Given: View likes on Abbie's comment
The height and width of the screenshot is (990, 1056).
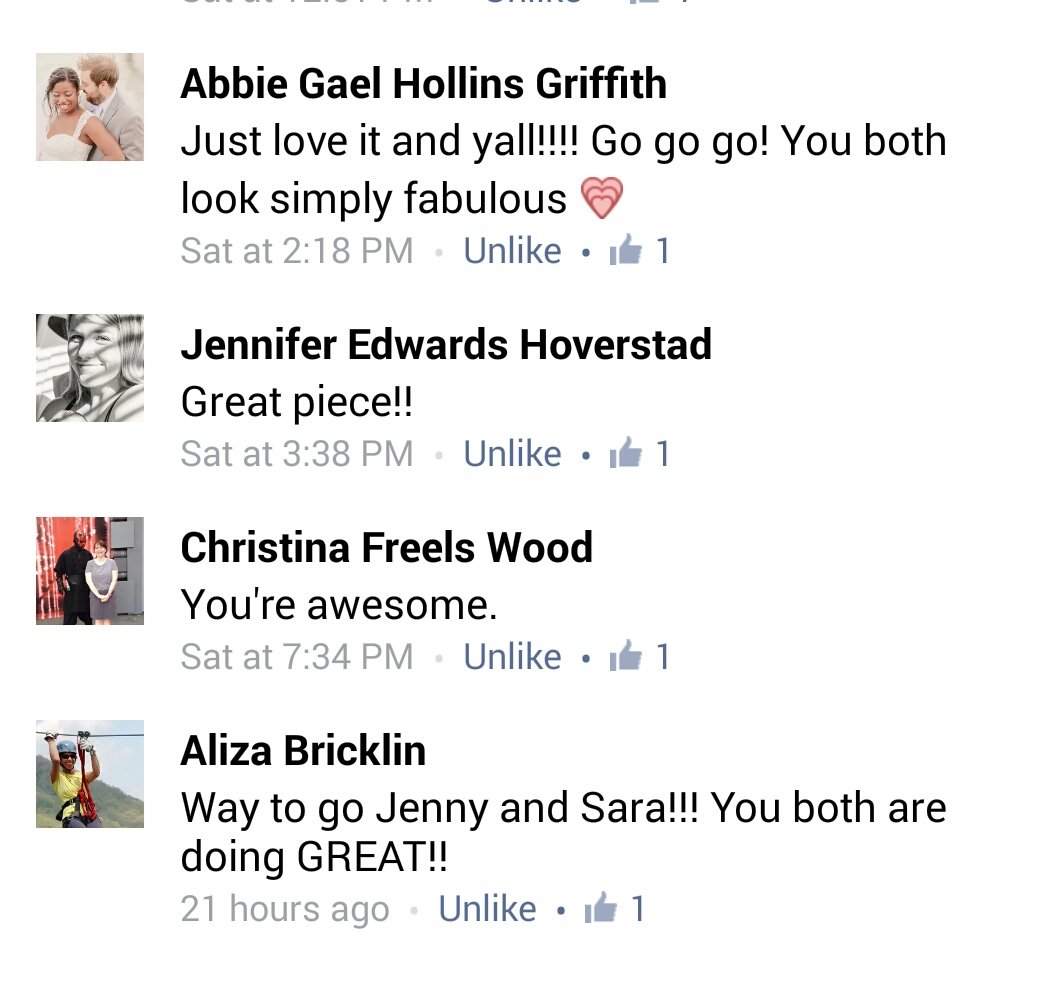Looking at the screenshot, I should 640,250.
